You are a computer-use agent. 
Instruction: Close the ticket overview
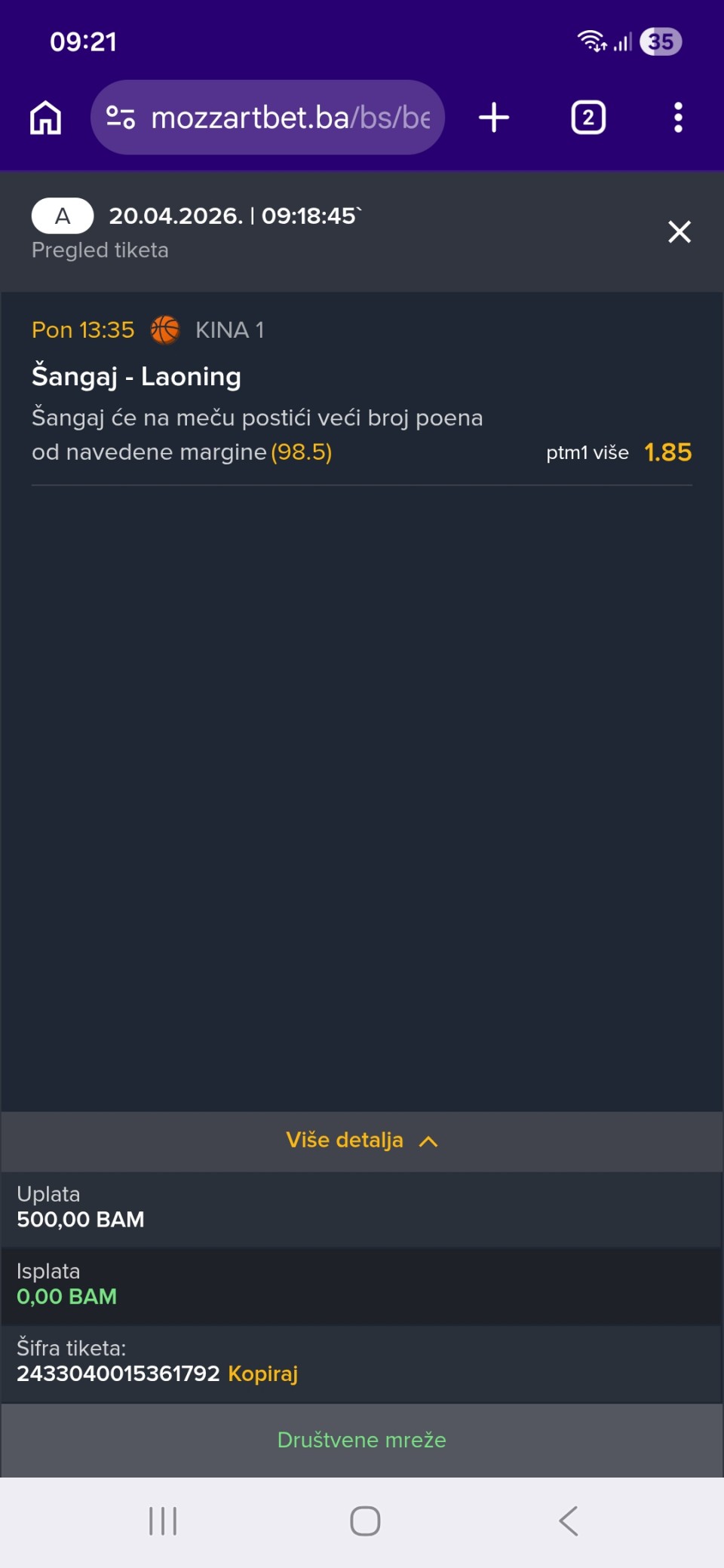(x=679, y=231)
